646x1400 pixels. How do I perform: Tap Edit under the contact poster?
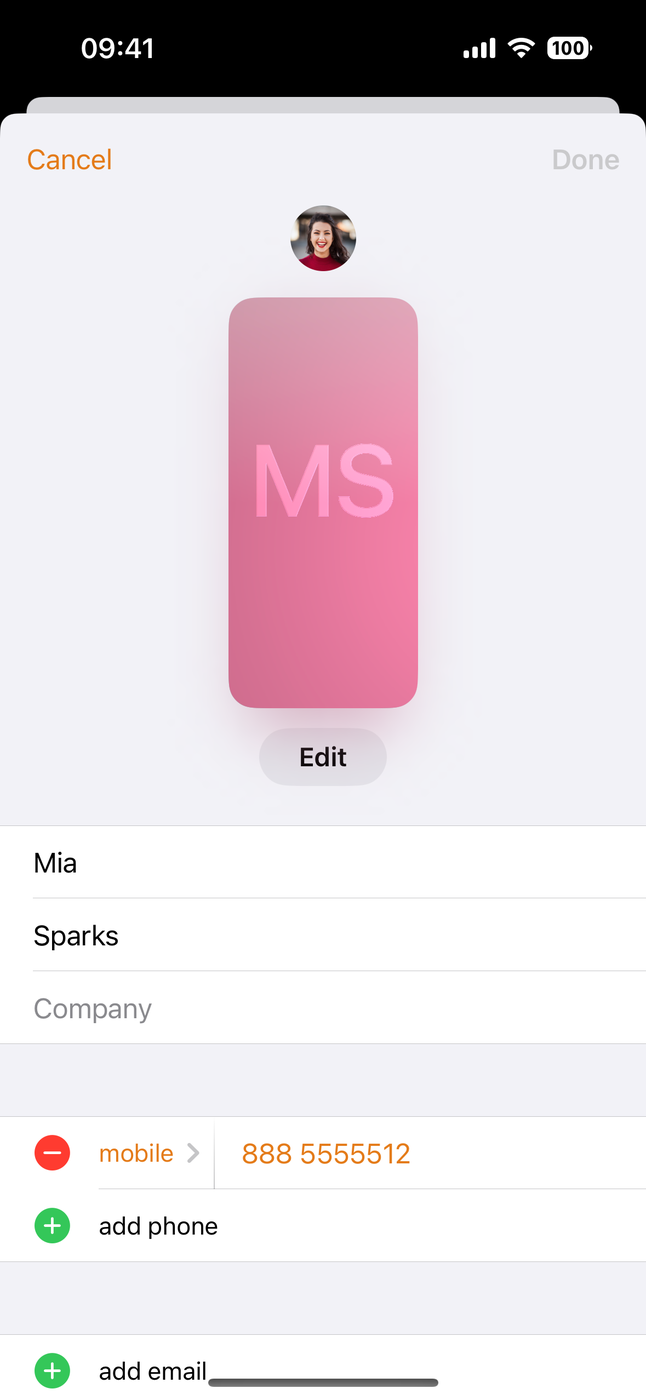pyautogui.click(x=323, y=757)
